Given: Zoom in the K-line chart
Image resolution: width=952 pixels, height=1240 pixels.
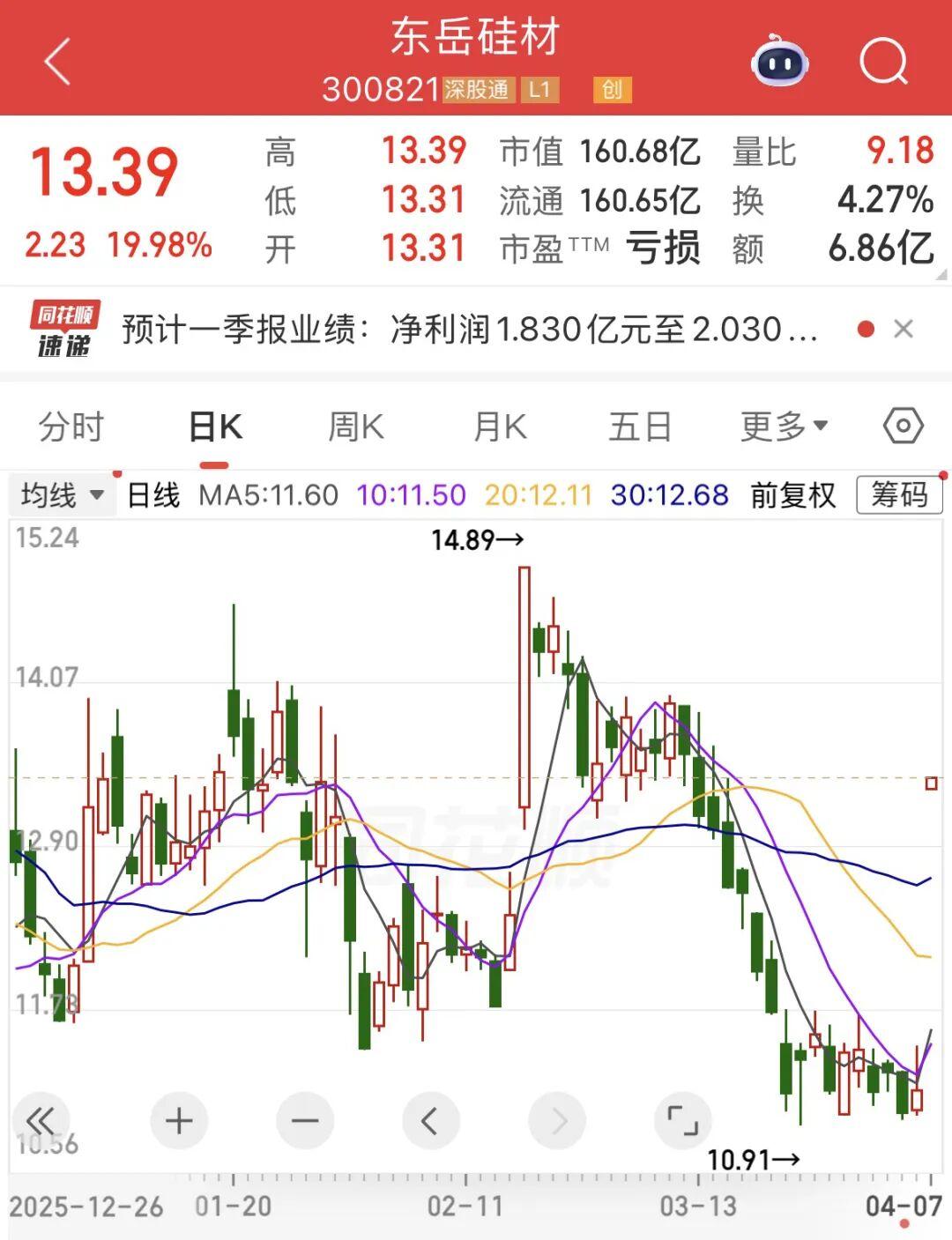Looking at the screenshot, I should pos(179,1121).
